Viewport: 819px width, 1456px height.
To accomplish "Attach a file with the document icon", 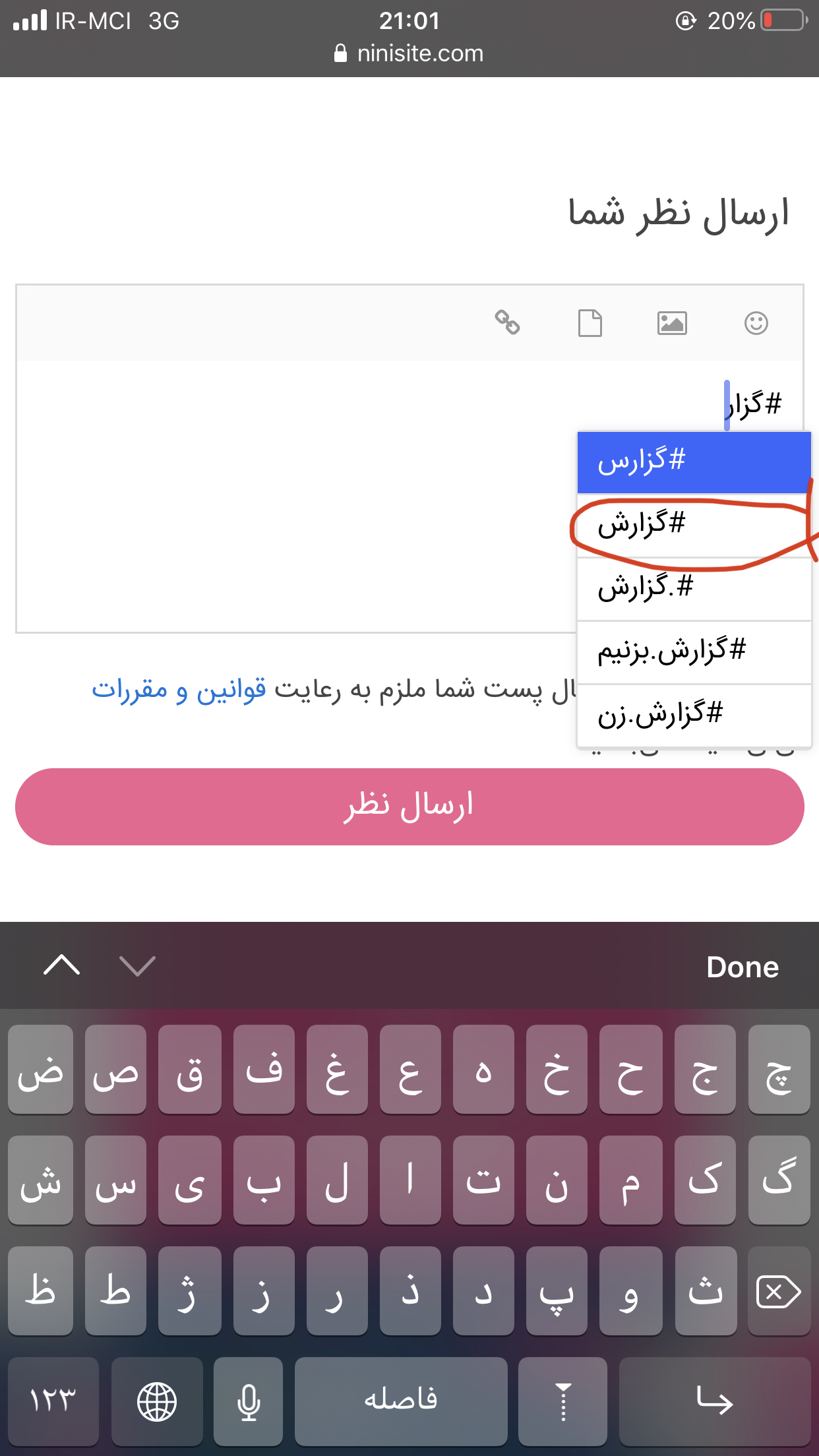I will point(590,323).
